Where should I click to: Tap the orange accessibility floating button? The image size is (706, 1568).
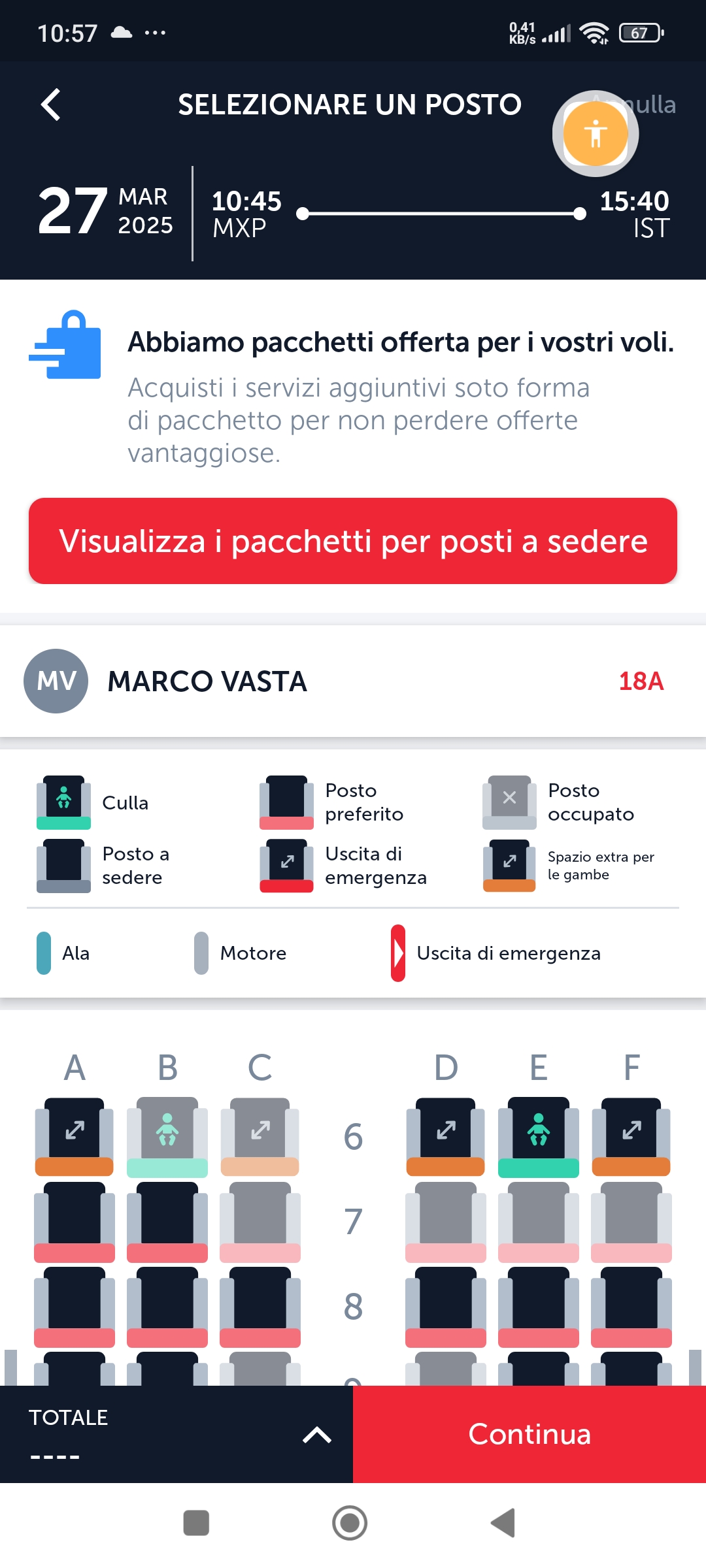coord(596,133)
